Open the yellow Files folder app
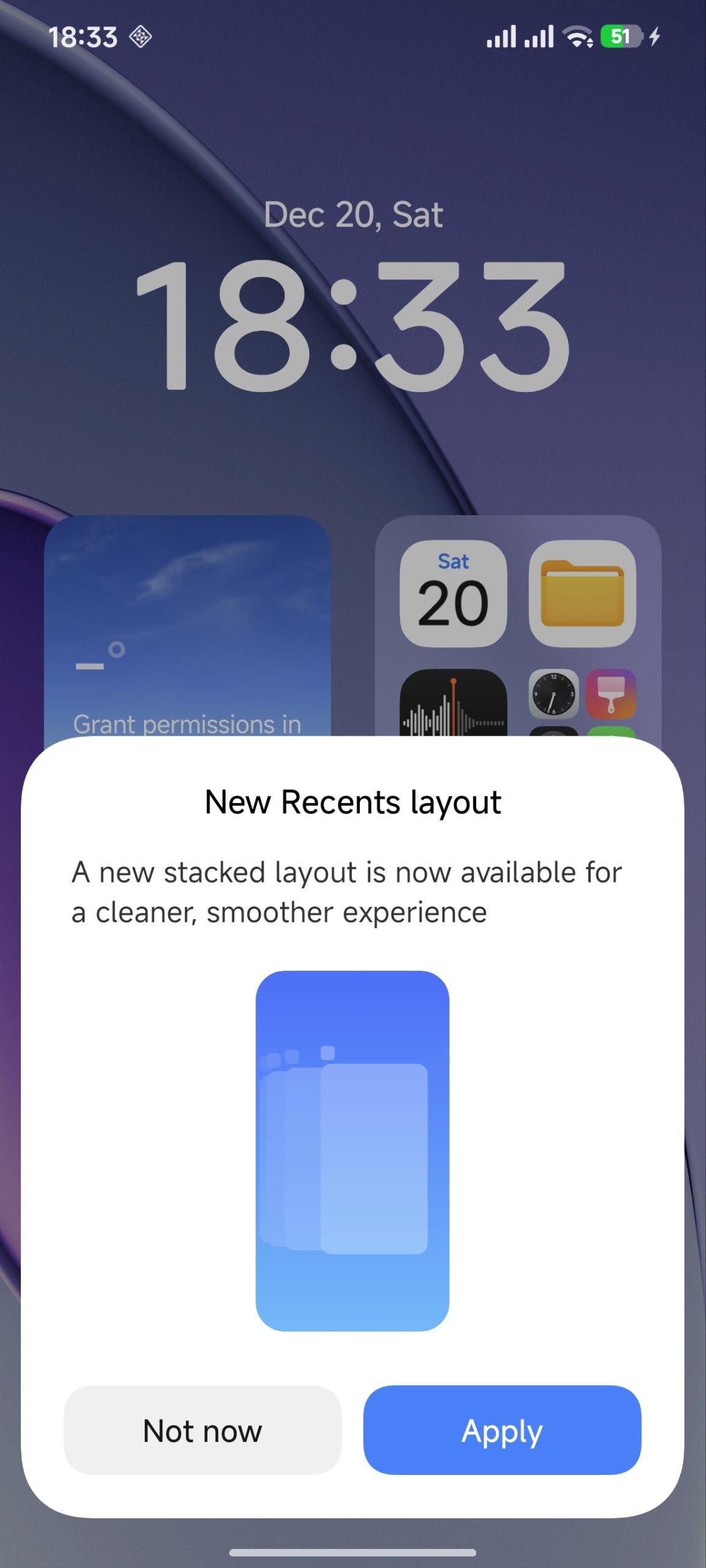The width and height of the screenshot is (706, 1568). pyautogui.click(x=582, y=593)
